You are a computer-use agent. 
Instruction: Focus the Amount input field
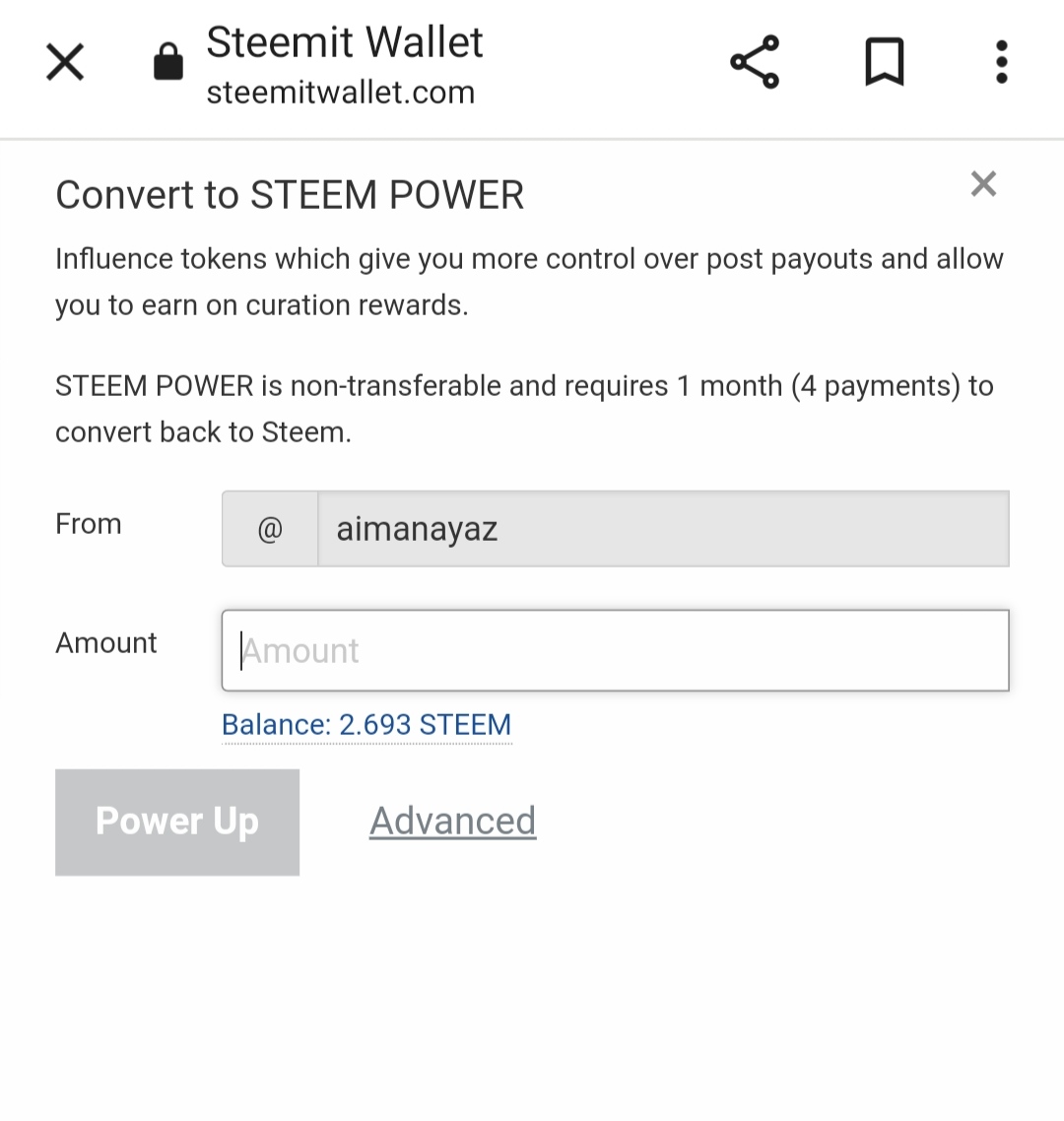615,651
